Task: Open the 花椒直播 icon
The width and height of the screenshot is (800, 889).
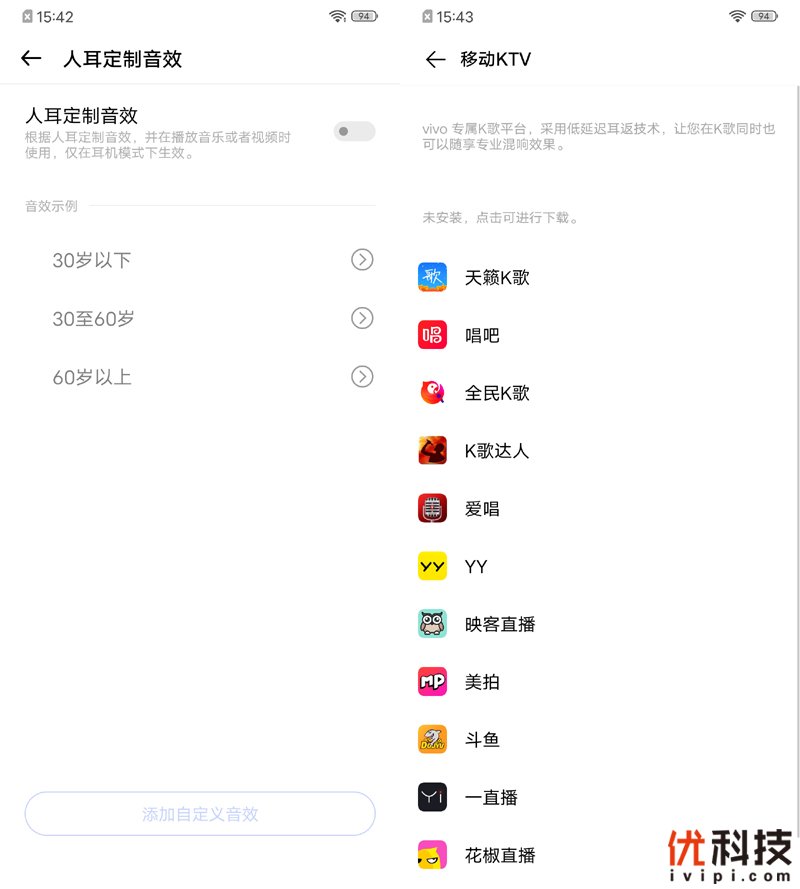Action: (x=432, y=855)
